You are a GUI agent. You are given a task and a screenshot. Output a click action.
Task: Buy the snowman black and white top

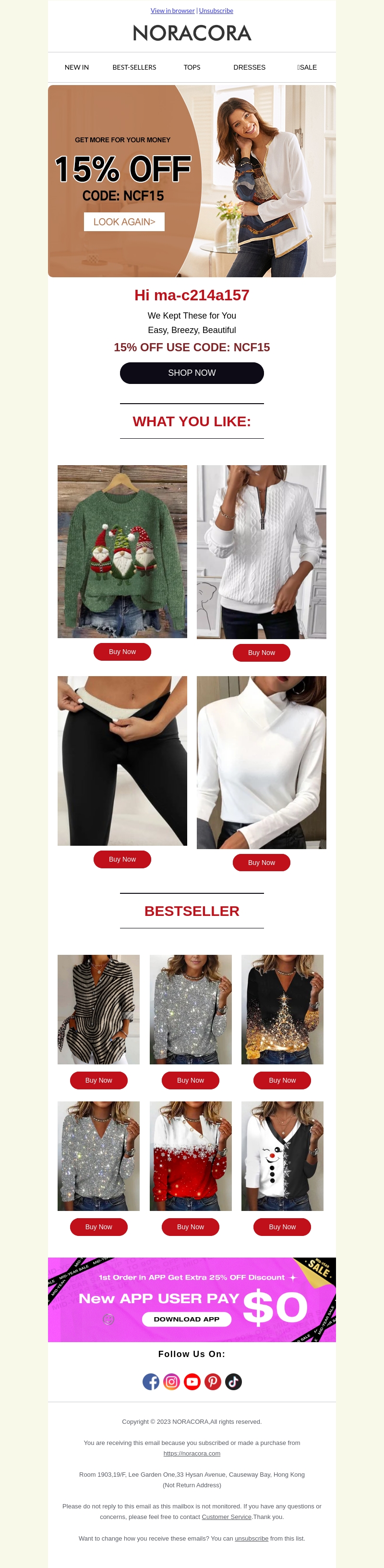coord(282,1226)
